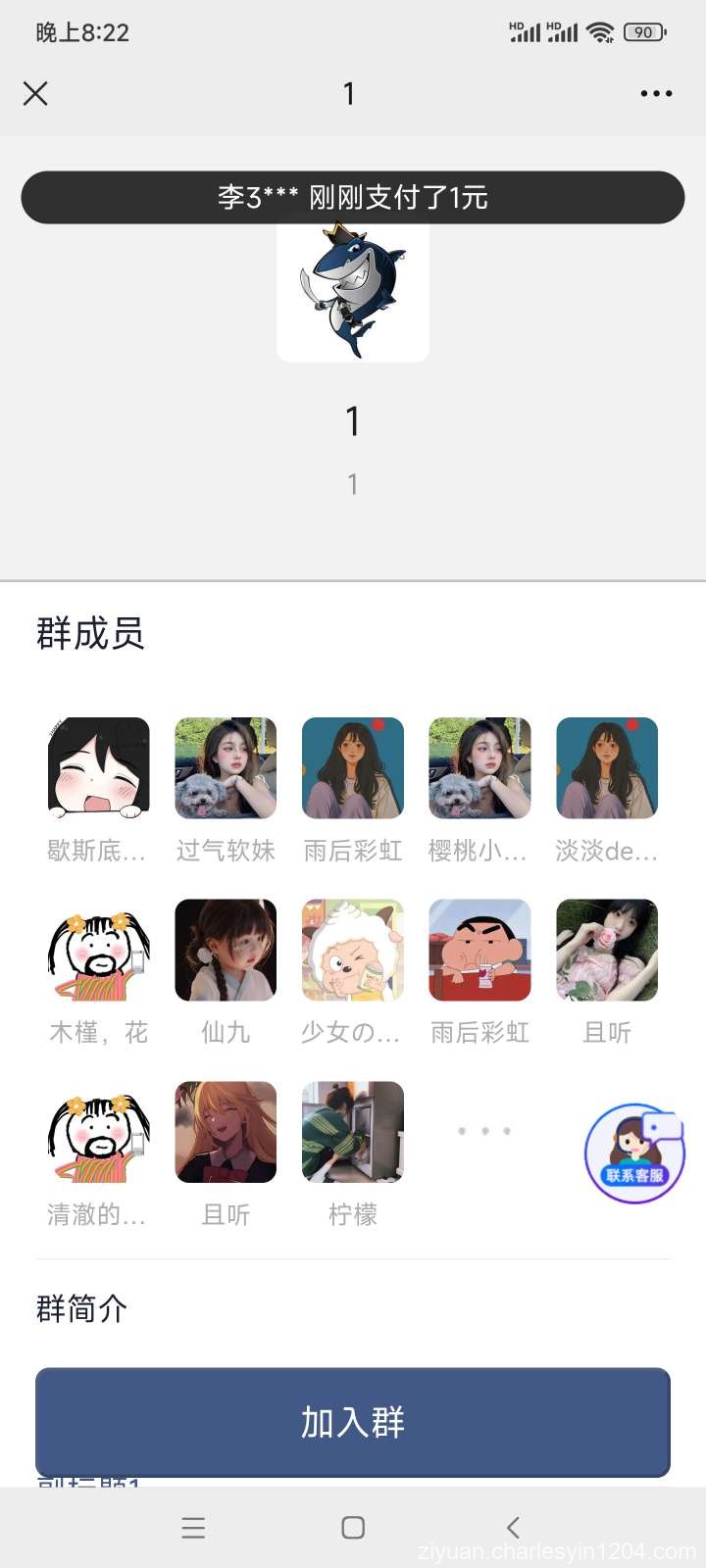The image size is (706, 1568).
Task: Select member 歇斯底 avatar
Action: (98, 768)
